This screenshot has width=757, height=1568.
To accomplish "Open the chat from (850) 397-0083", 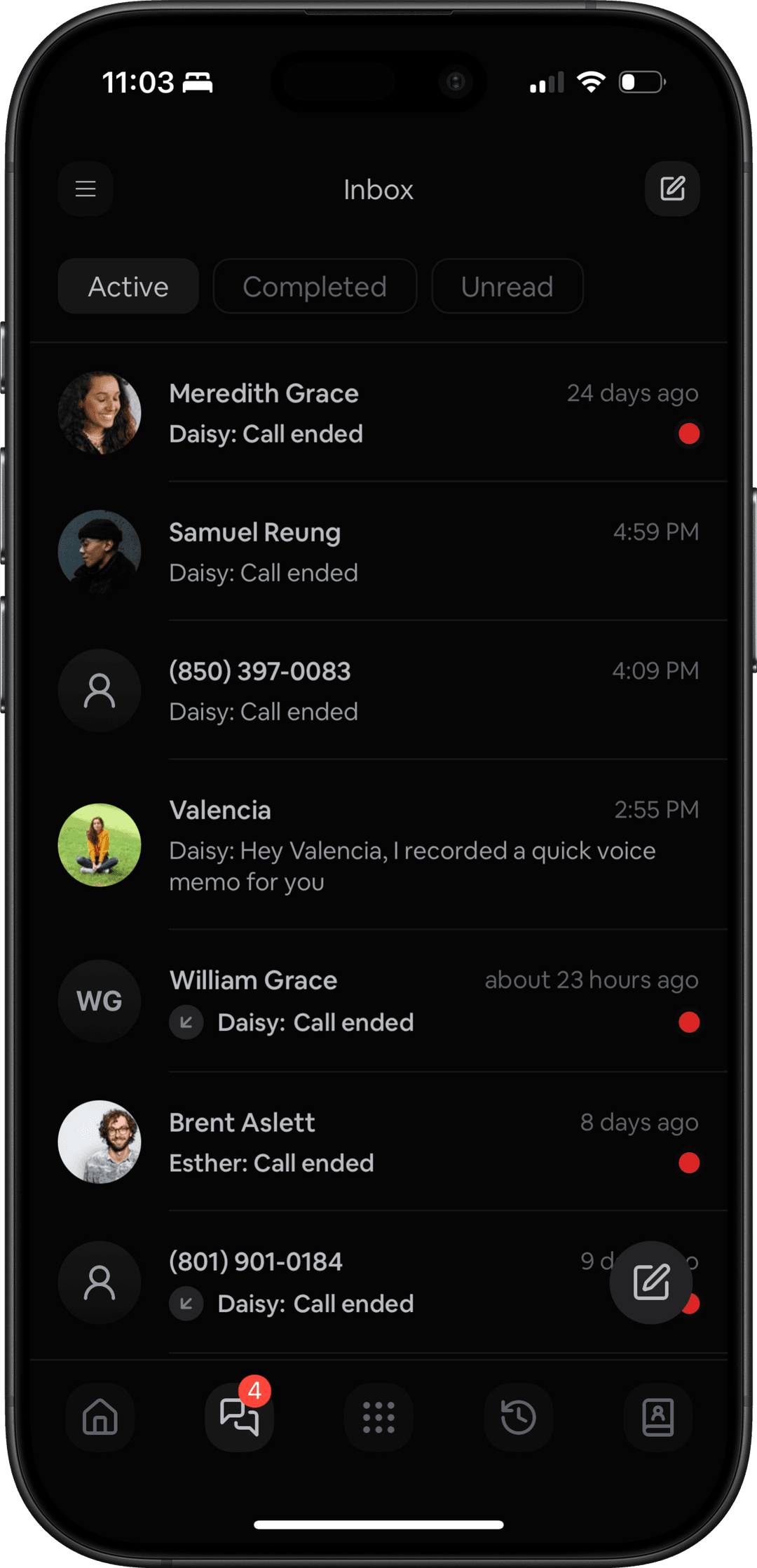I will point(378,691).
